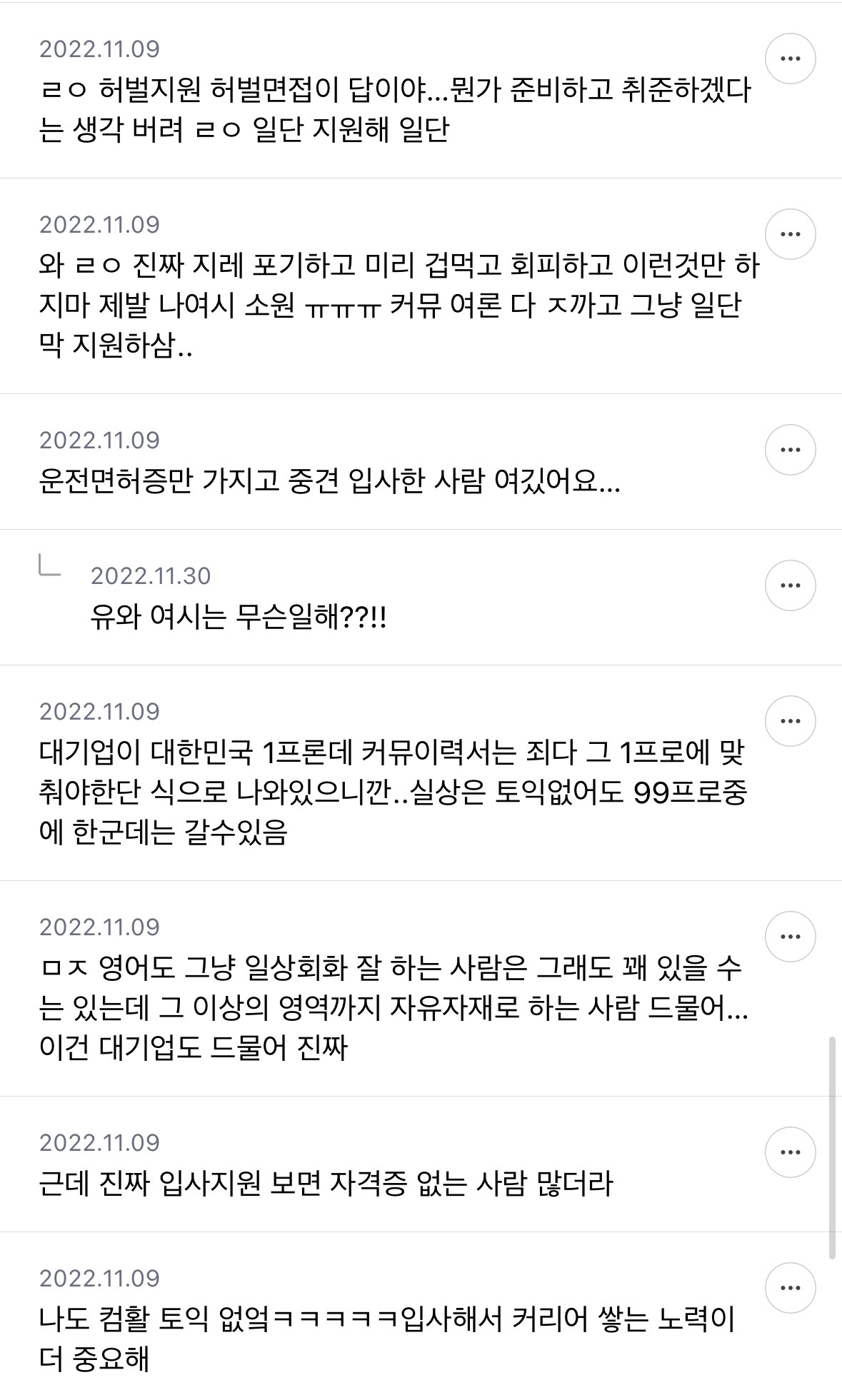Open options for the 나도 컴활 토익 없엌 comment

[790, 1288]
